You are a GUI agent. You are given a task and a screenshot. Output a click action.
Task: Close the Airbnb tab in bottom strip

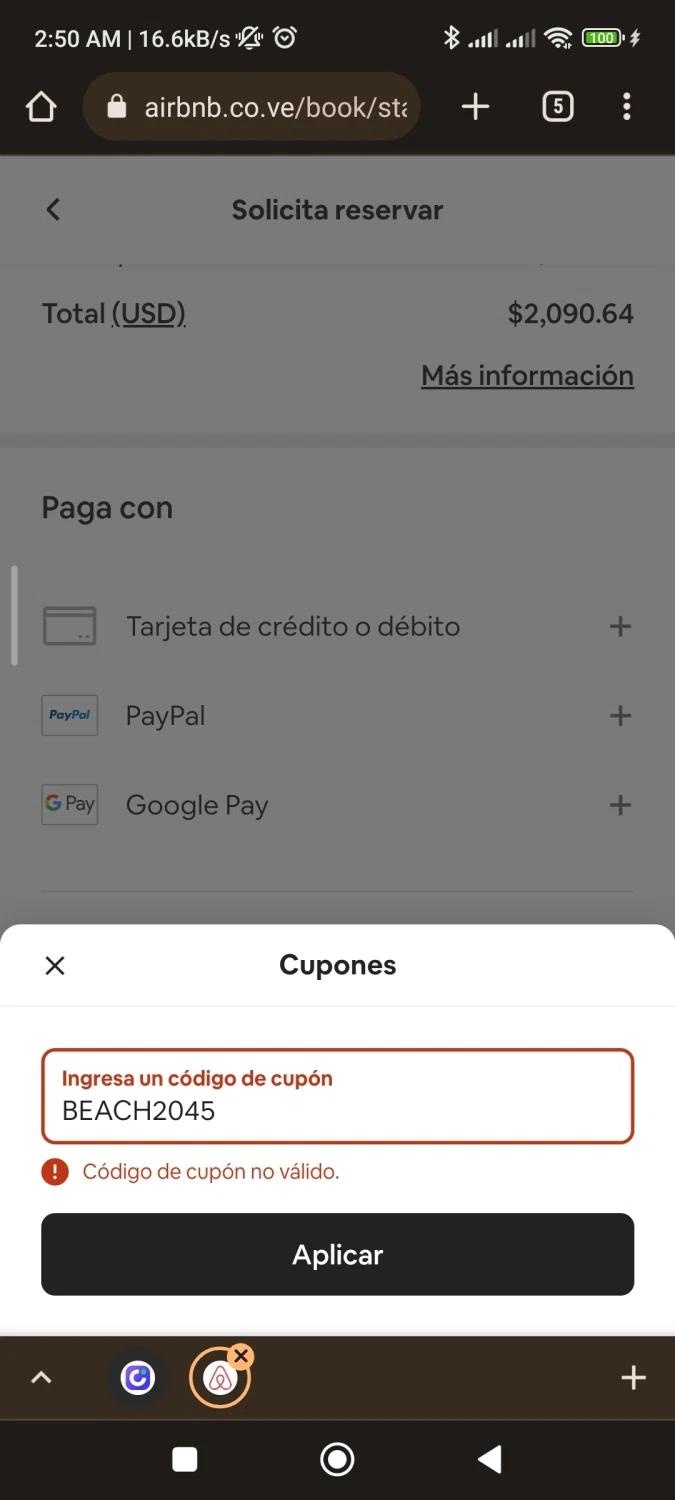tap(240, 1356)
